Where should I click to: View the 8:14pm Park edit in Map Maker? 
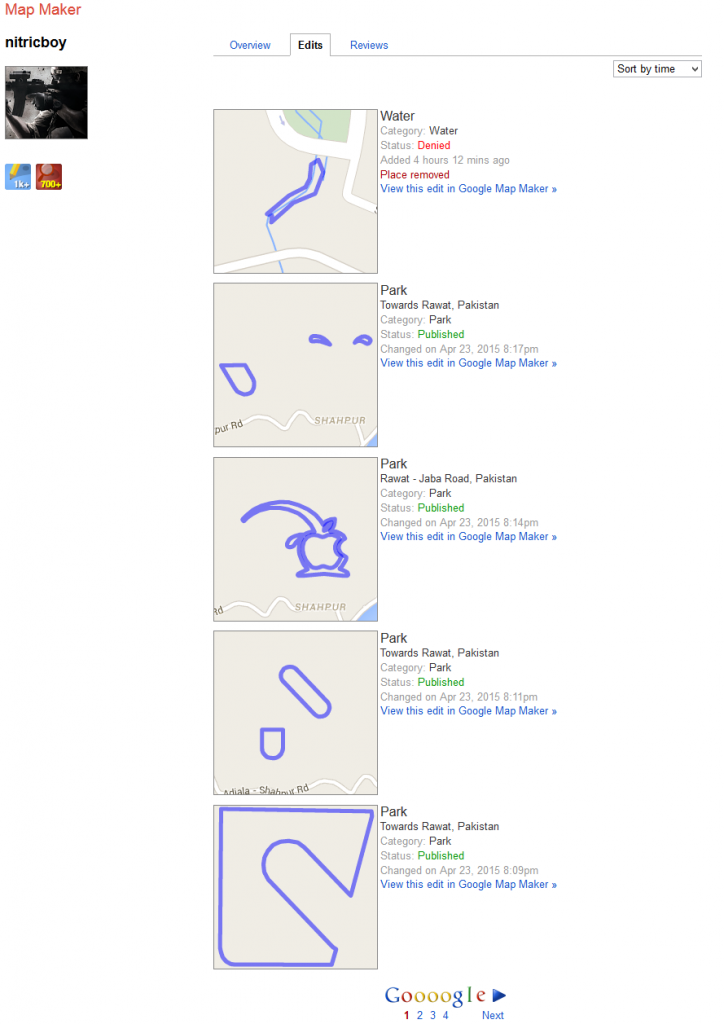(468, 536)
